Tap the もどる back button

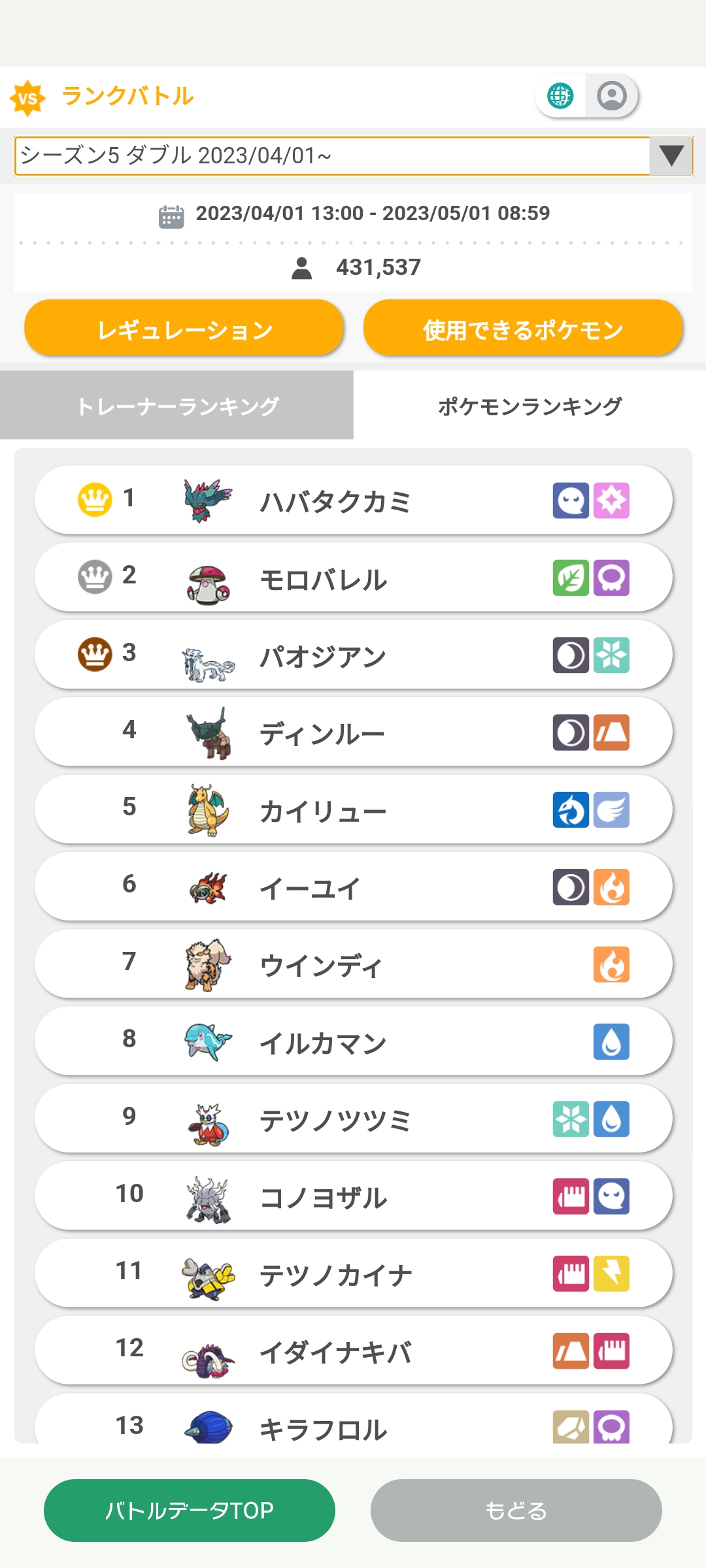coord(516,1511)
